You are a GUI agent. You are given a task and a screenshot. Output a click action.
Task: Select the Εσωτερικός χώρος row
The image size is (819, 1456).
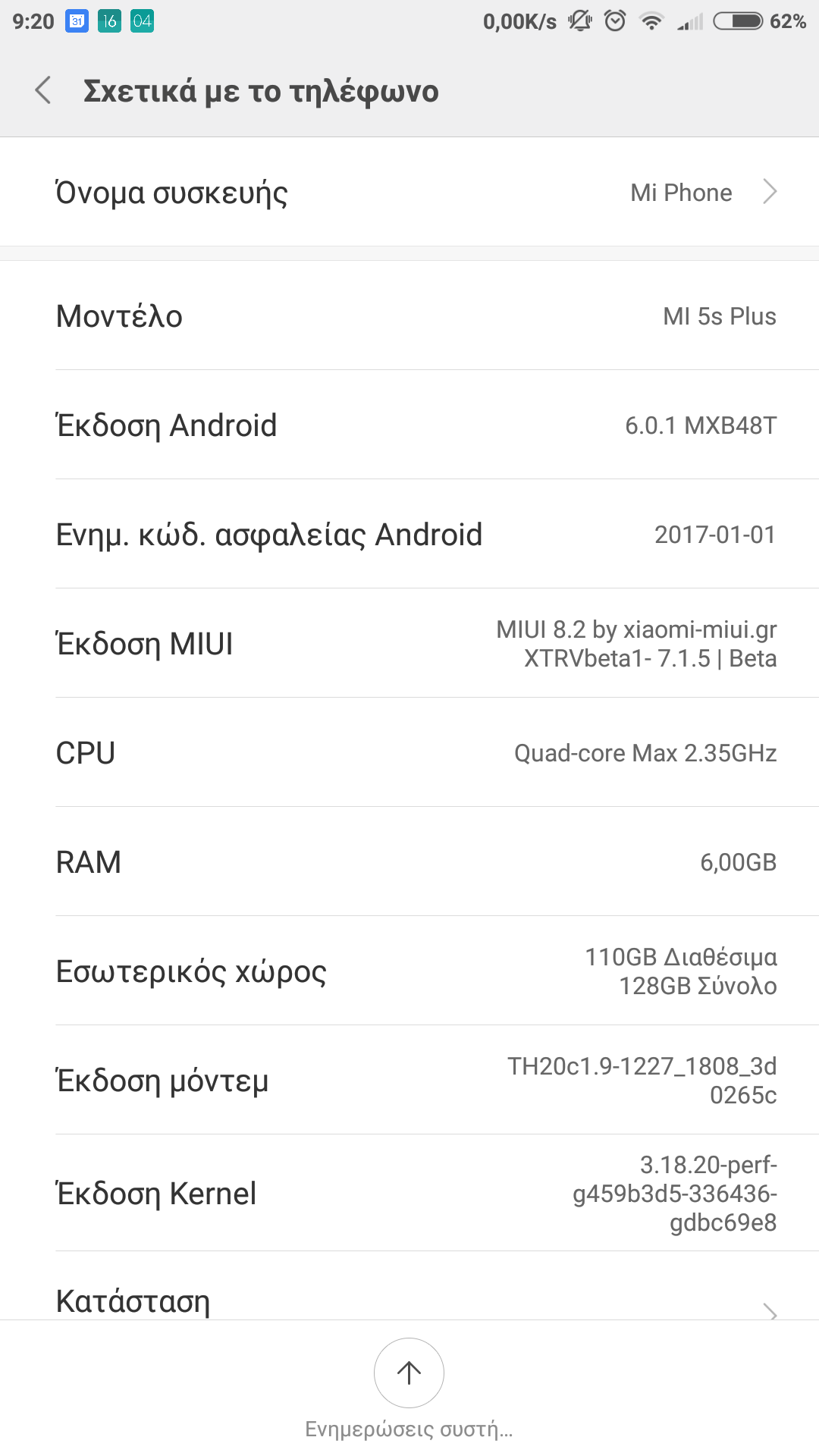click(x=409, y=971)
